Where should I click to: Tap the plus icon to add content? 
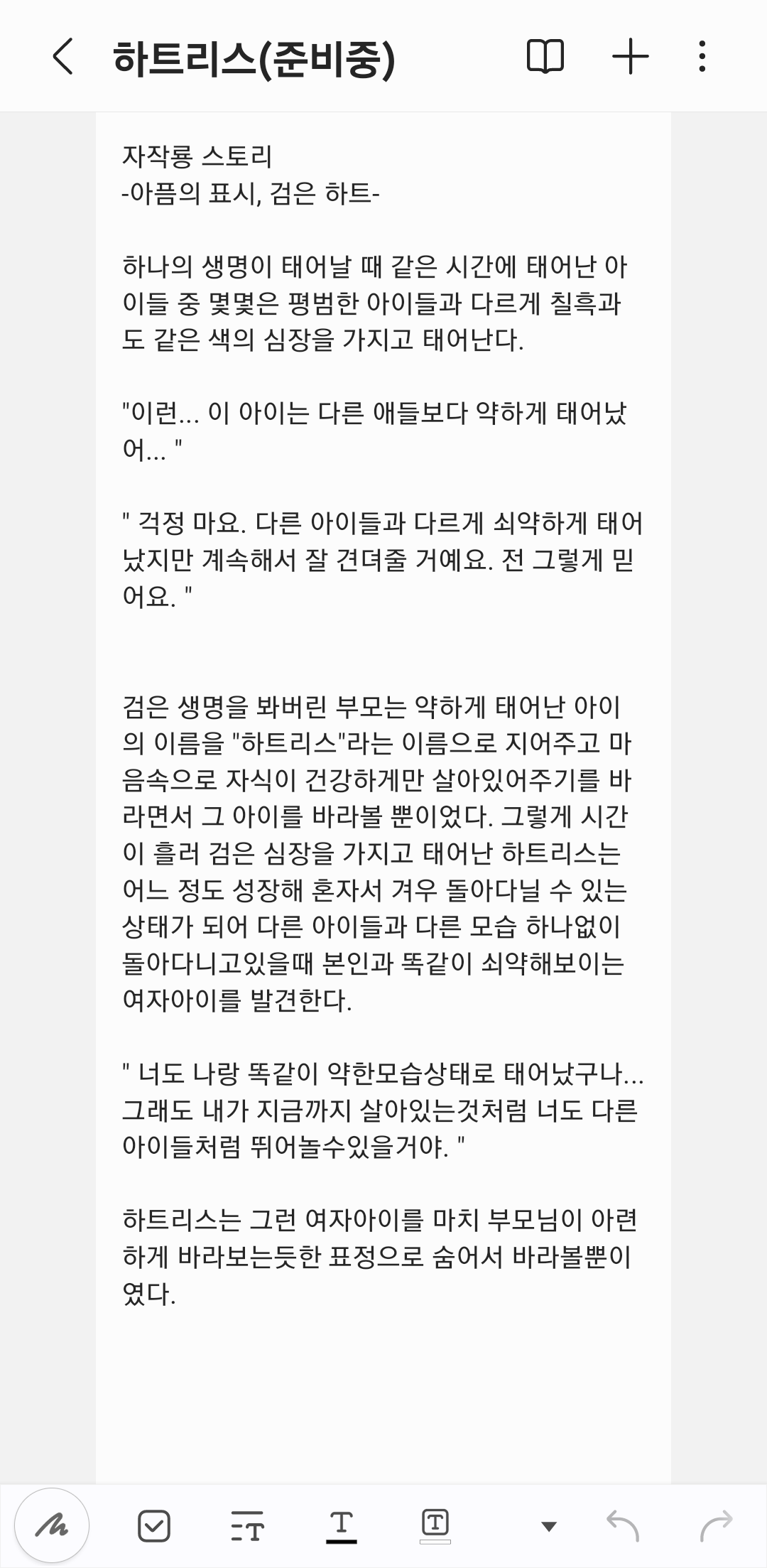tap(631, 57)
